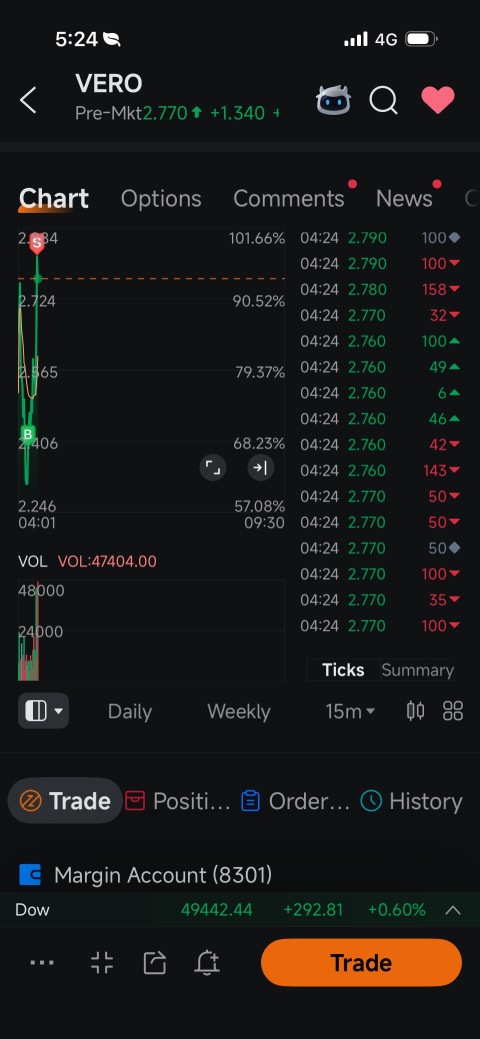Switch to the History section

point(412,801)
